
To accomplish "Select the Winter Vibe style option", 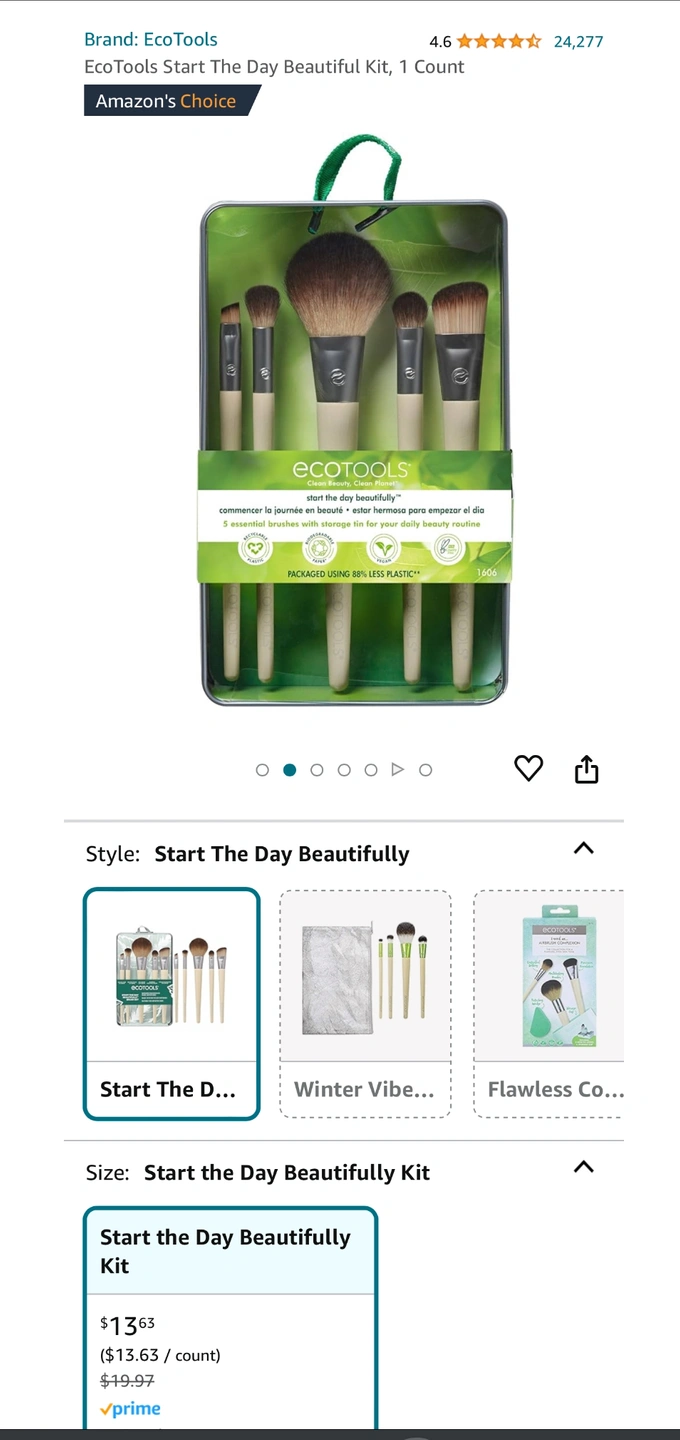I will click(365, 1004).
